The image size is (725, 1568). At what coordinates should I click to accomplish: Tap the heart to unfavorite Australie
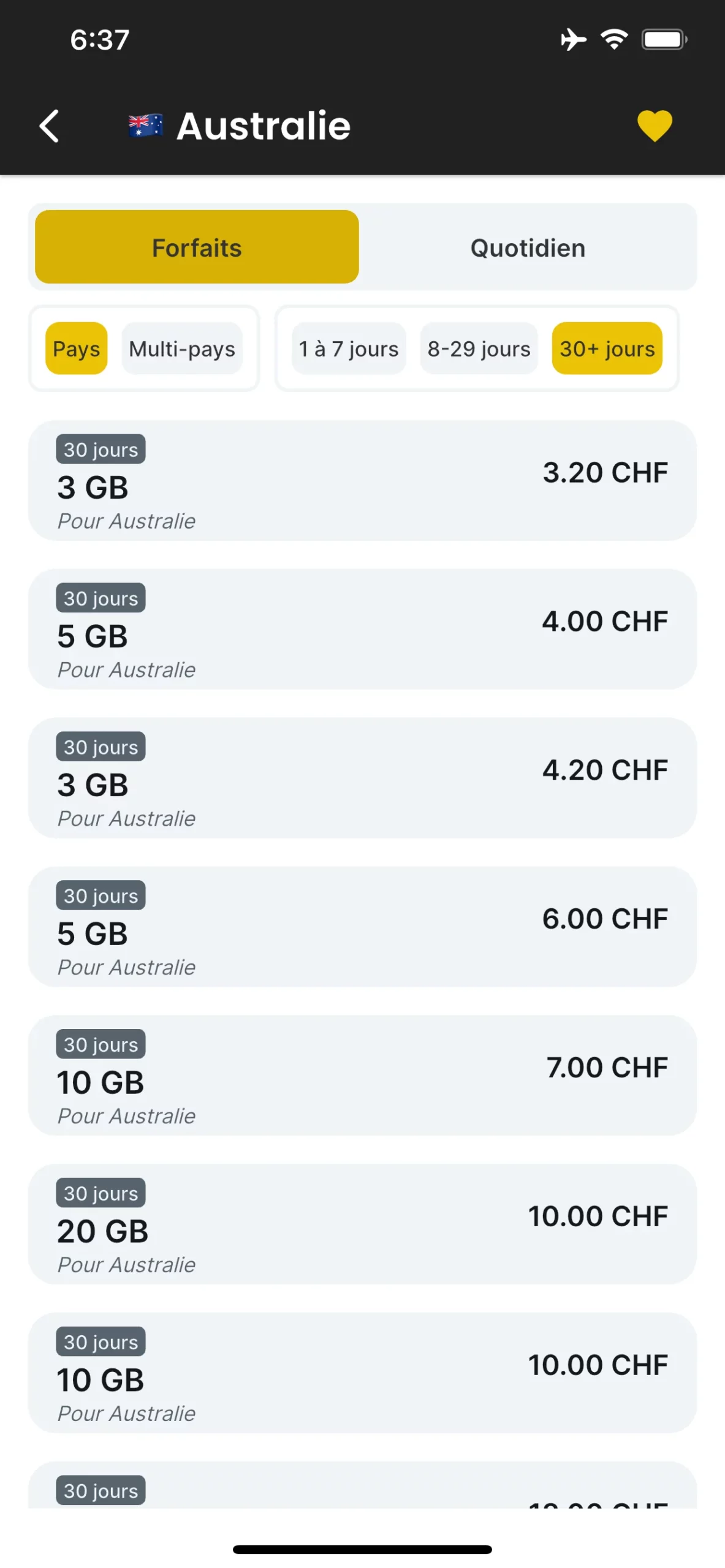(x=654, y=126)
